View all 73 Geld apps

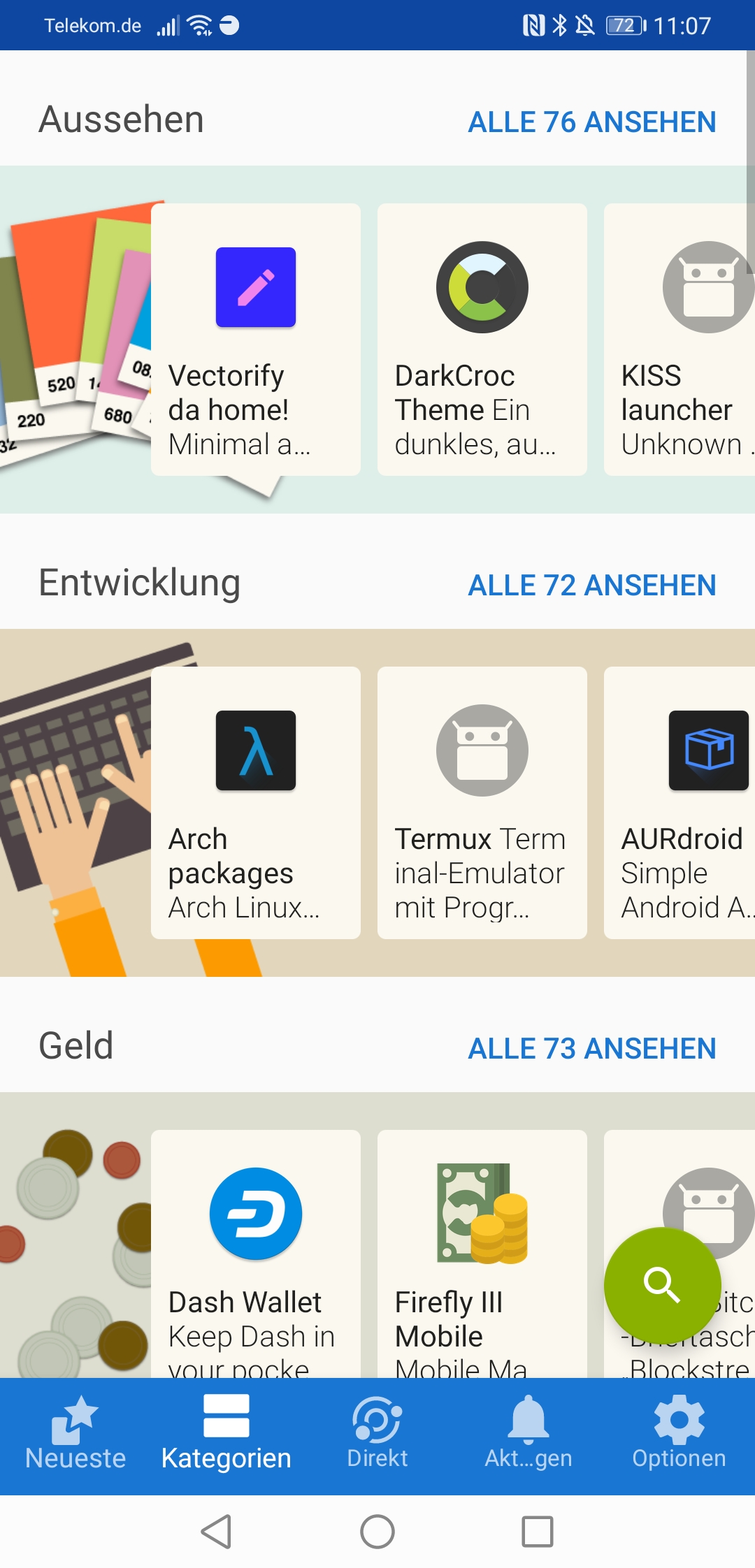(591, 1049)
